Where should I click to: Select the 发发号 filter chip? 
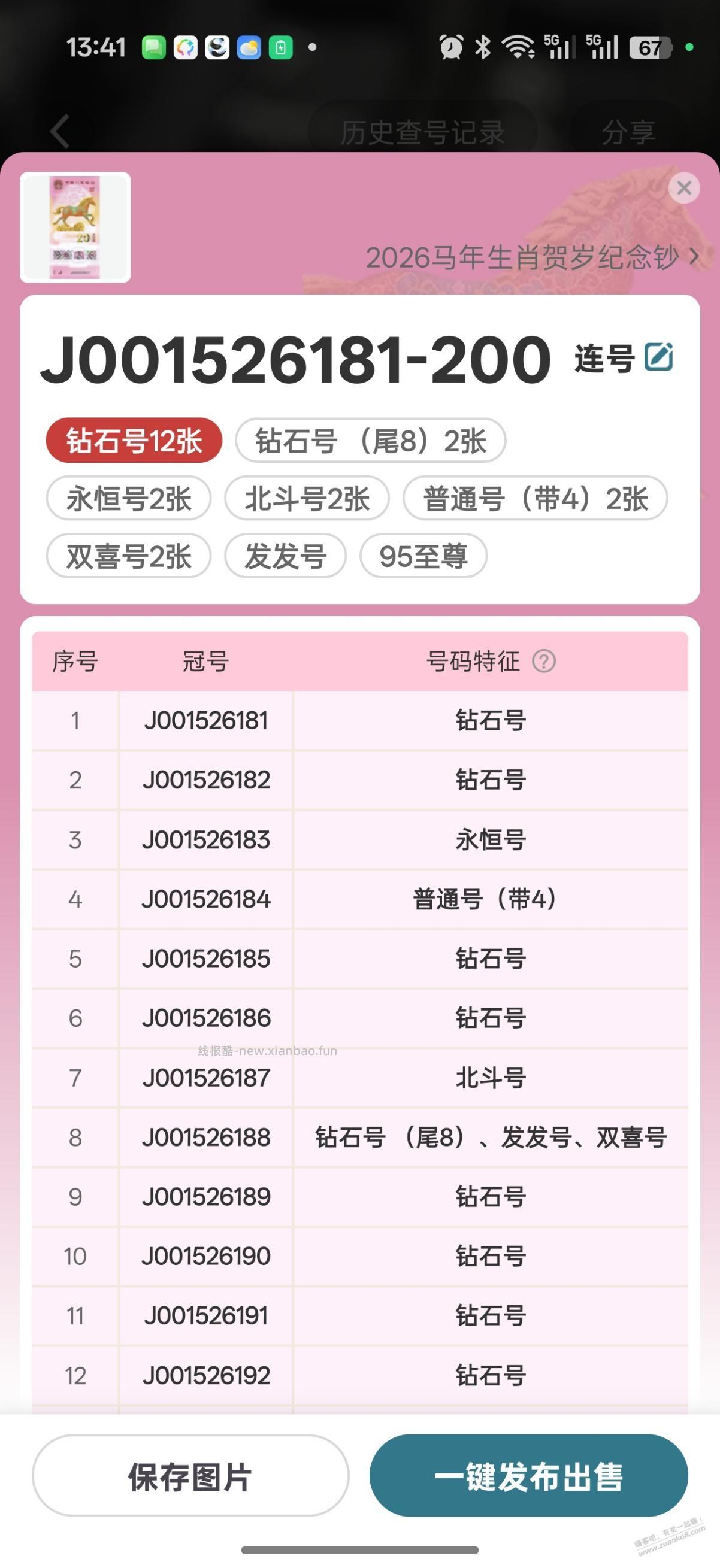pos(286,556)
